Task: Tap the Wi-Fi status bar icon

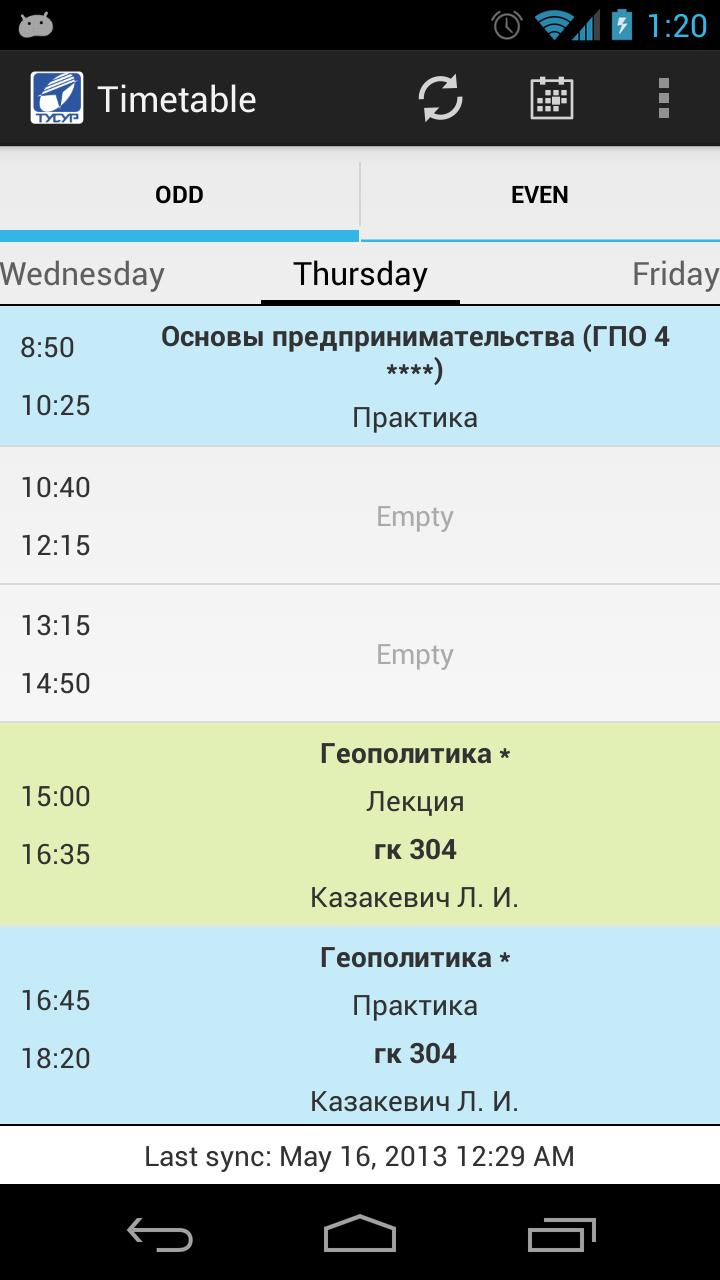Action: click(x=553, y=24)
